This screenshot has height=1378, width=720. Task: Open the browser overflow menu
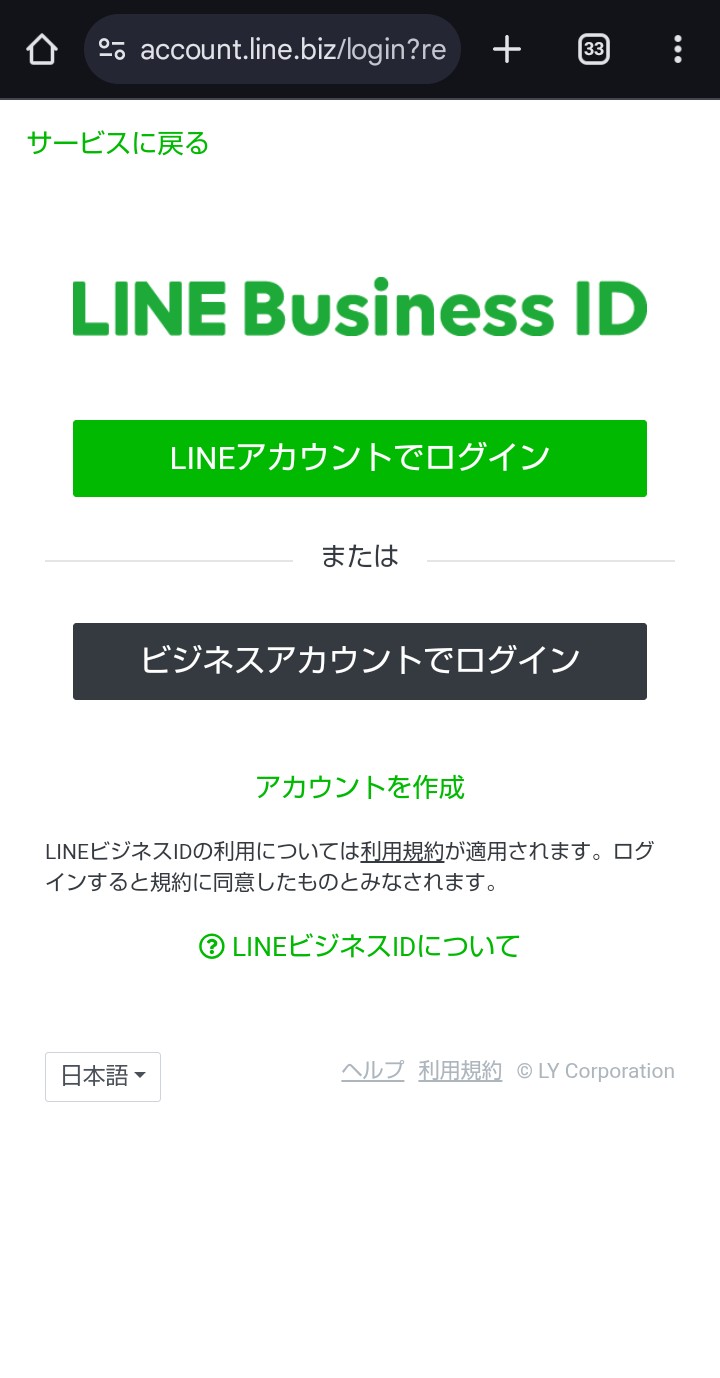[678, 49]
